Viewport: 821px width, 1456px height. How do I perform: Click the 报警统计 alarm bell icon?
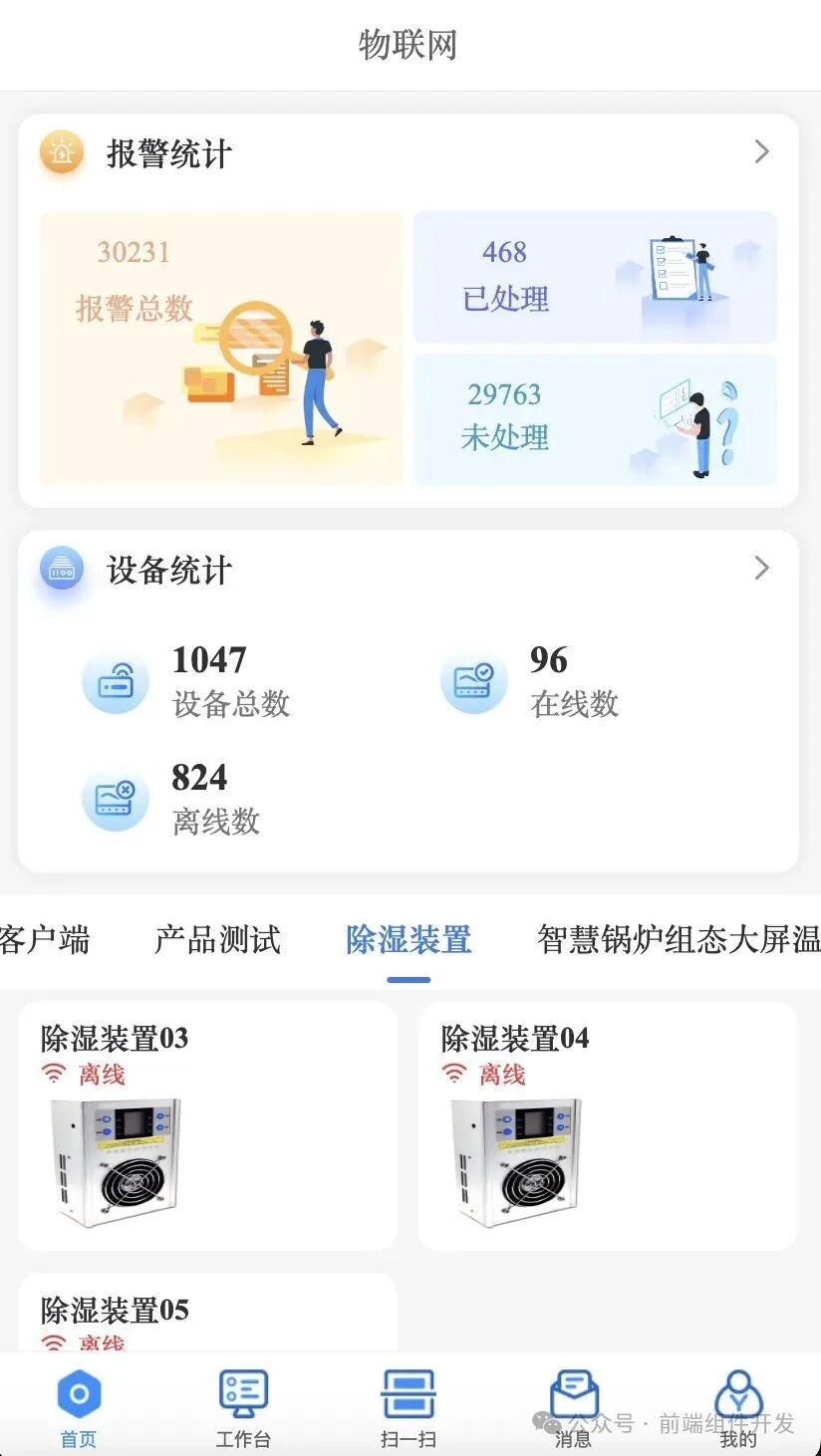tap(61, 152)
